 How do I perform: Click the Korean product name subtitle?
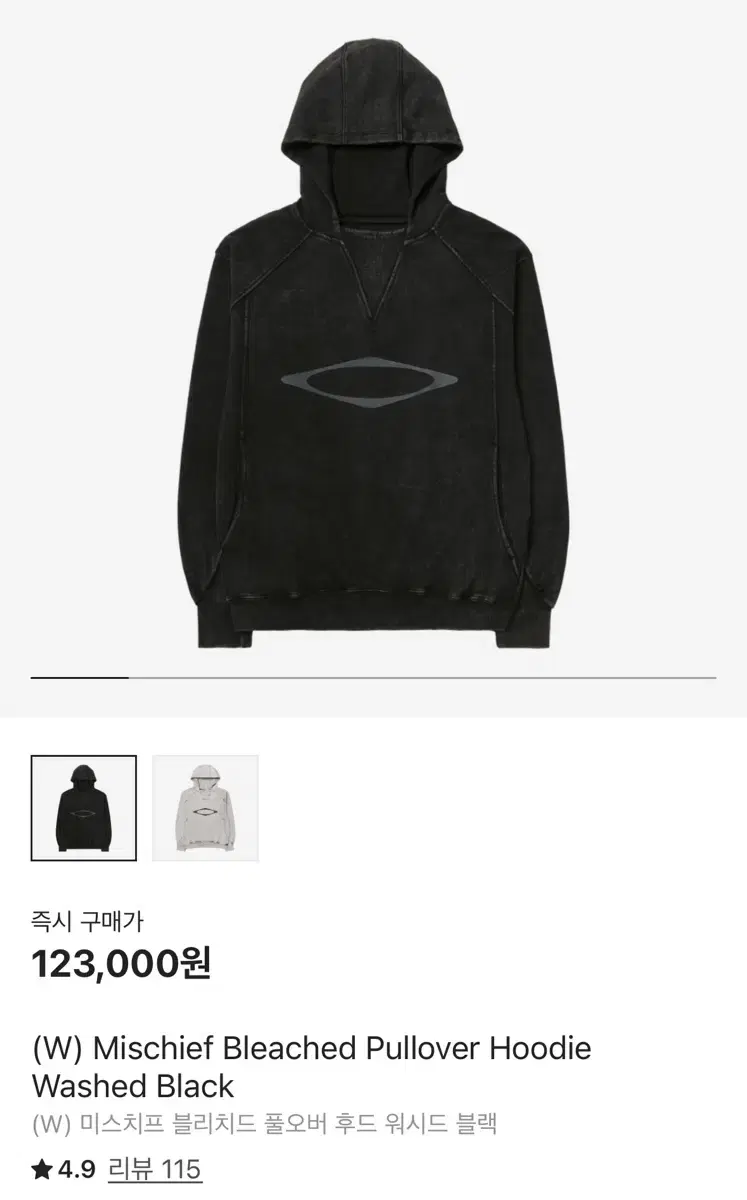point(260,1122)
